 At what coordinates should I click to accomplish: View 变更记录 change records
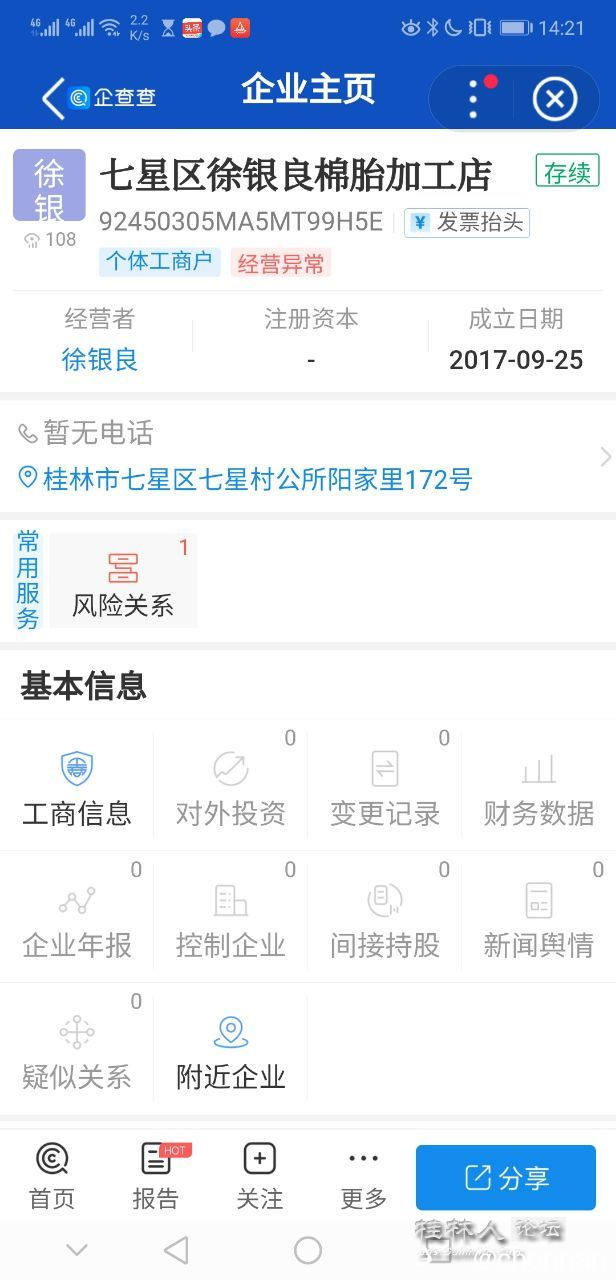point(385,789)
